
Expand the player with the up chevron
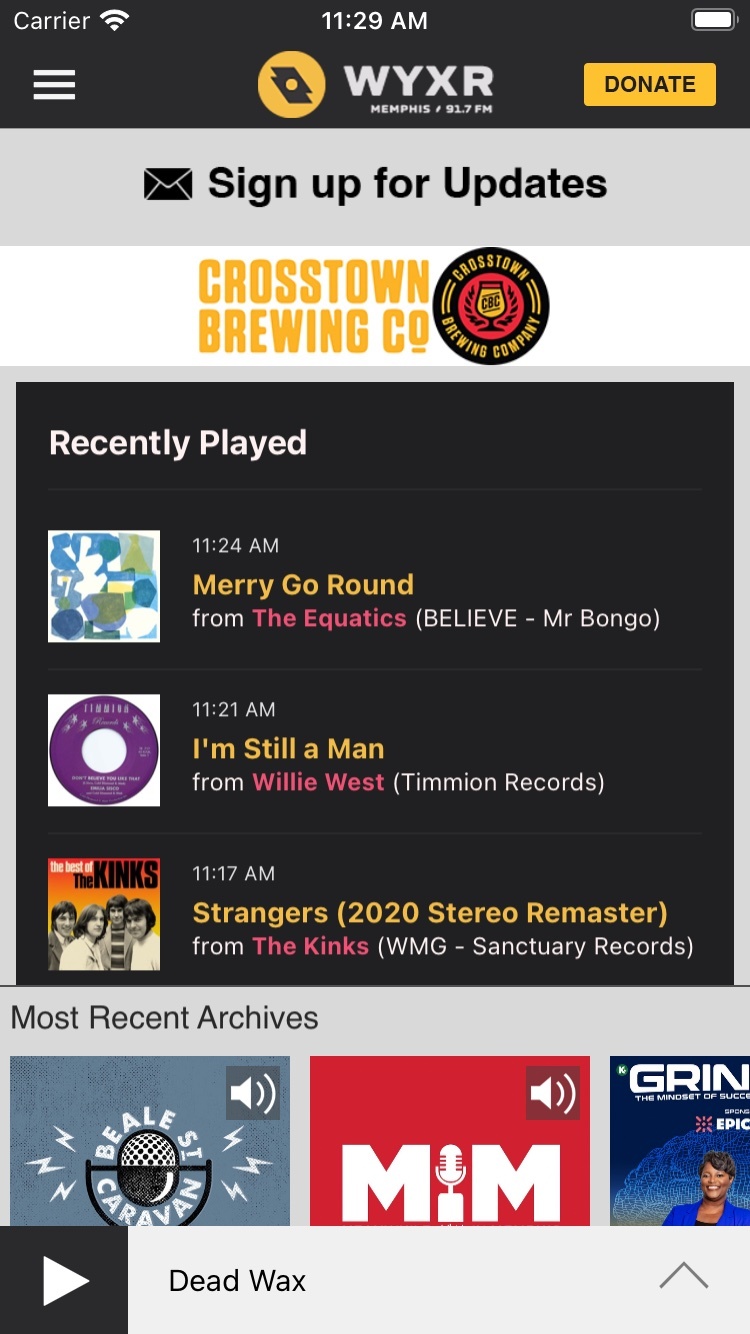tap(684, 1277)
